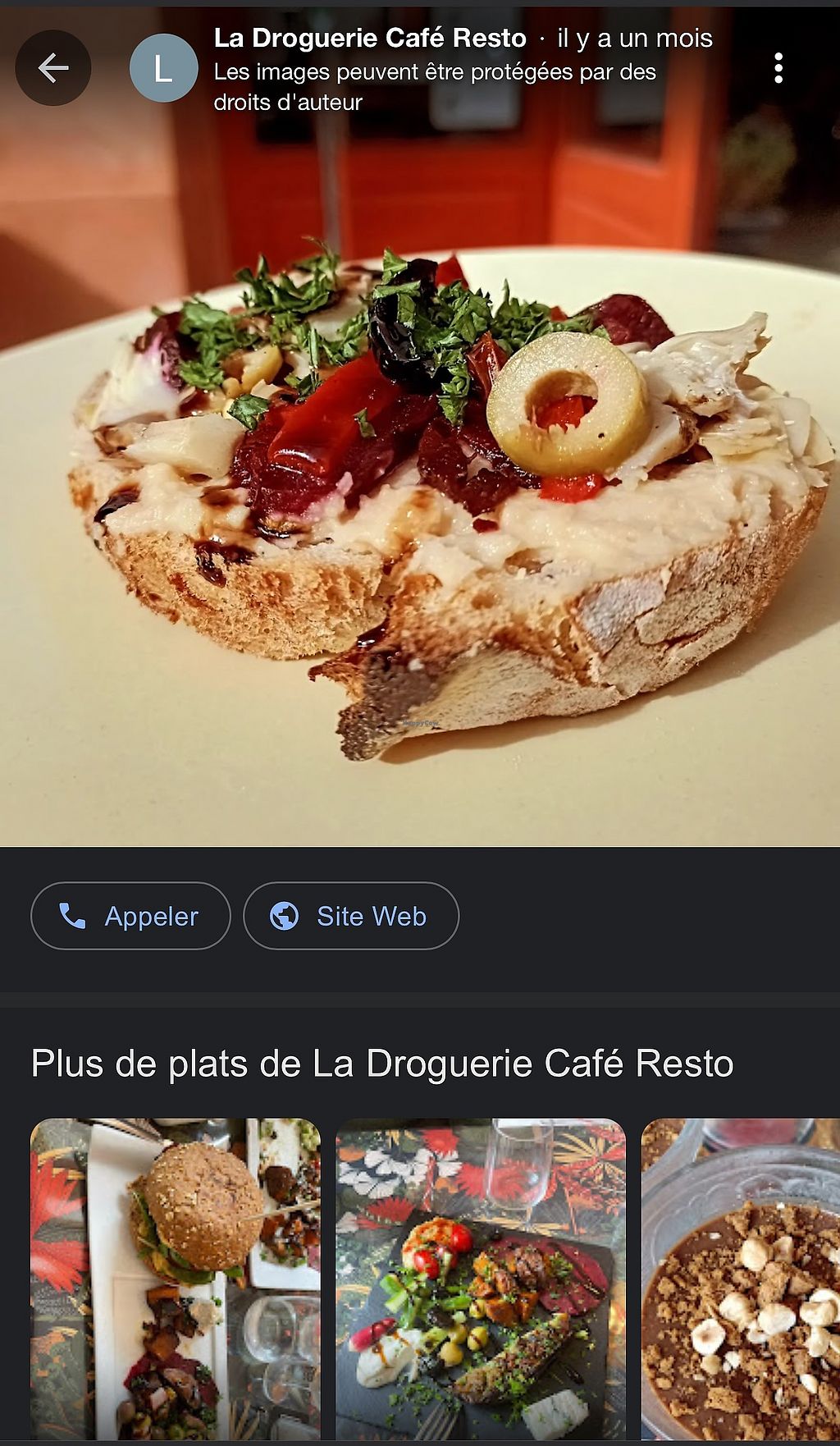The image size is (840, 1446).
Task: Call the restaurant with Appeler
Action: pyautogui.click(x=130, y=916)
